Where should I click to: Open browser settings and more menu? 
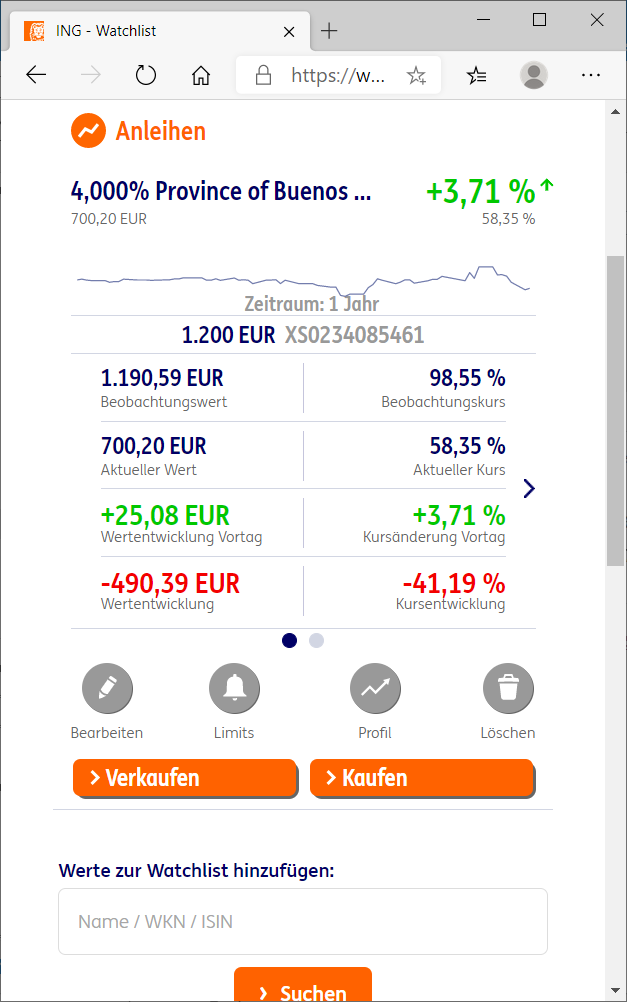[591, 75]
